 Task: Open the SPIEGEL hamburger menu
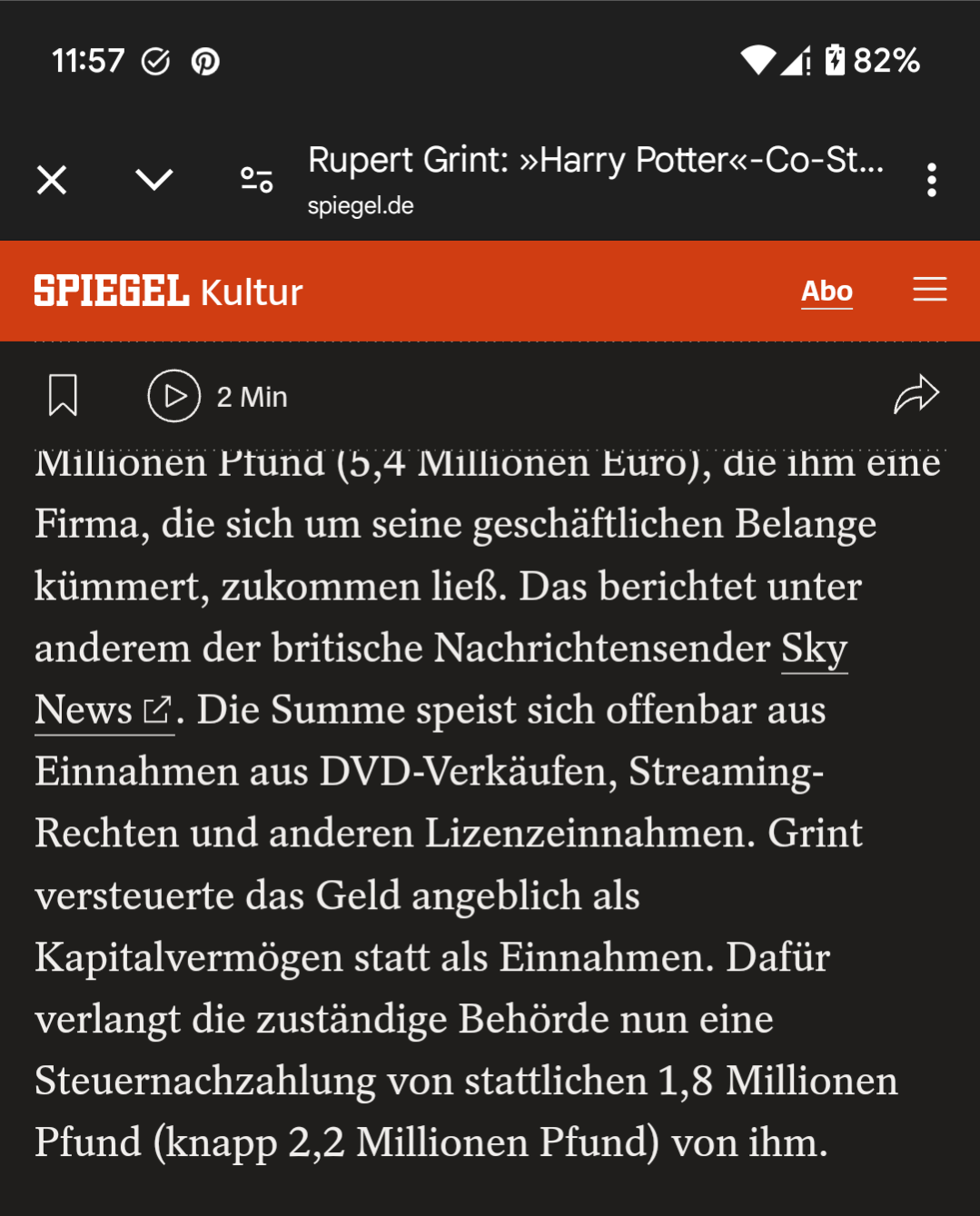(929, 291)
